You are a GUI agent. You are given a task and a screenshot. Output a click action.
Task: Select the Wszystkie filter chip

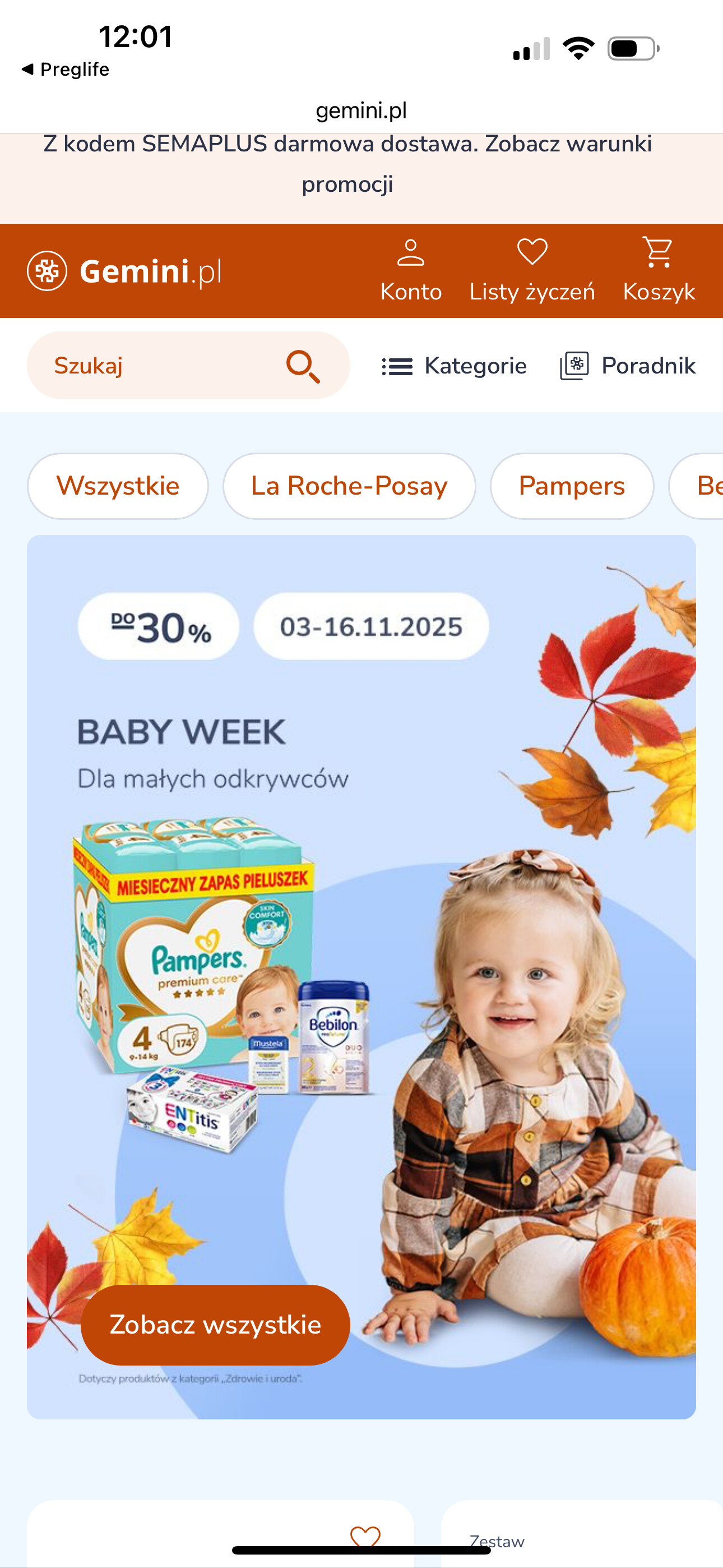pos(118,486)
